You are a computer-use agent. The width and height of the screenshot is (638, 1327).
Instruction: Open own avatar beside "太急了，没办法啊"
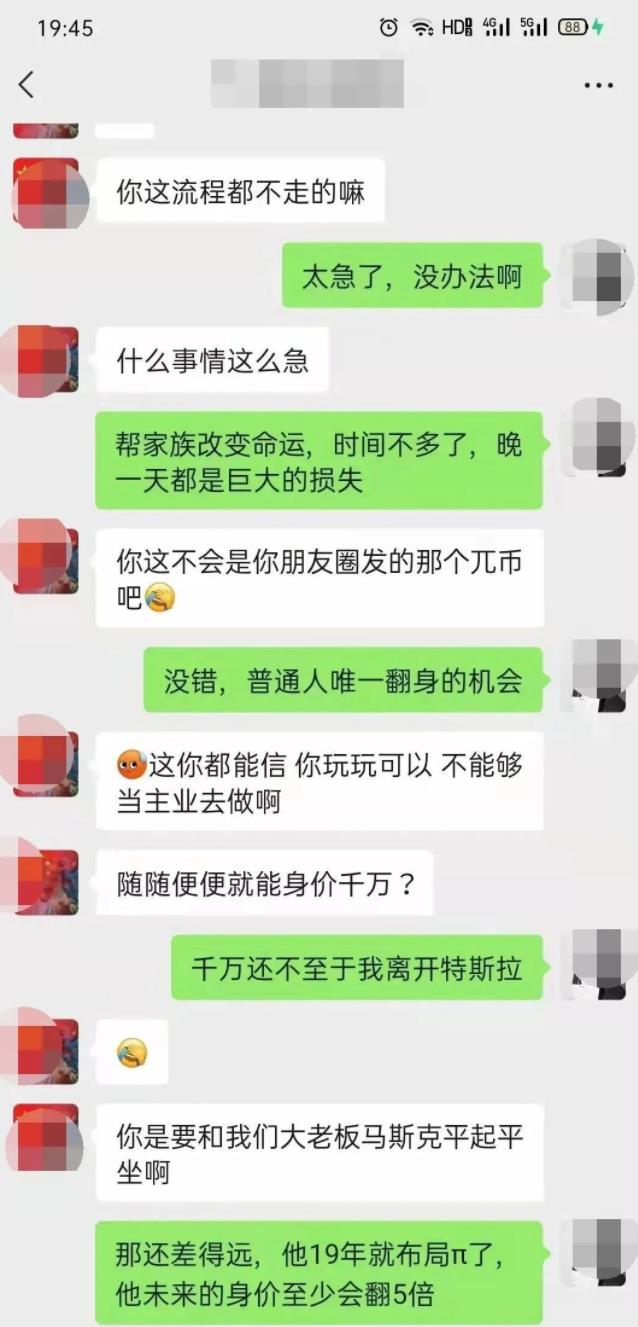pos(597,277)
